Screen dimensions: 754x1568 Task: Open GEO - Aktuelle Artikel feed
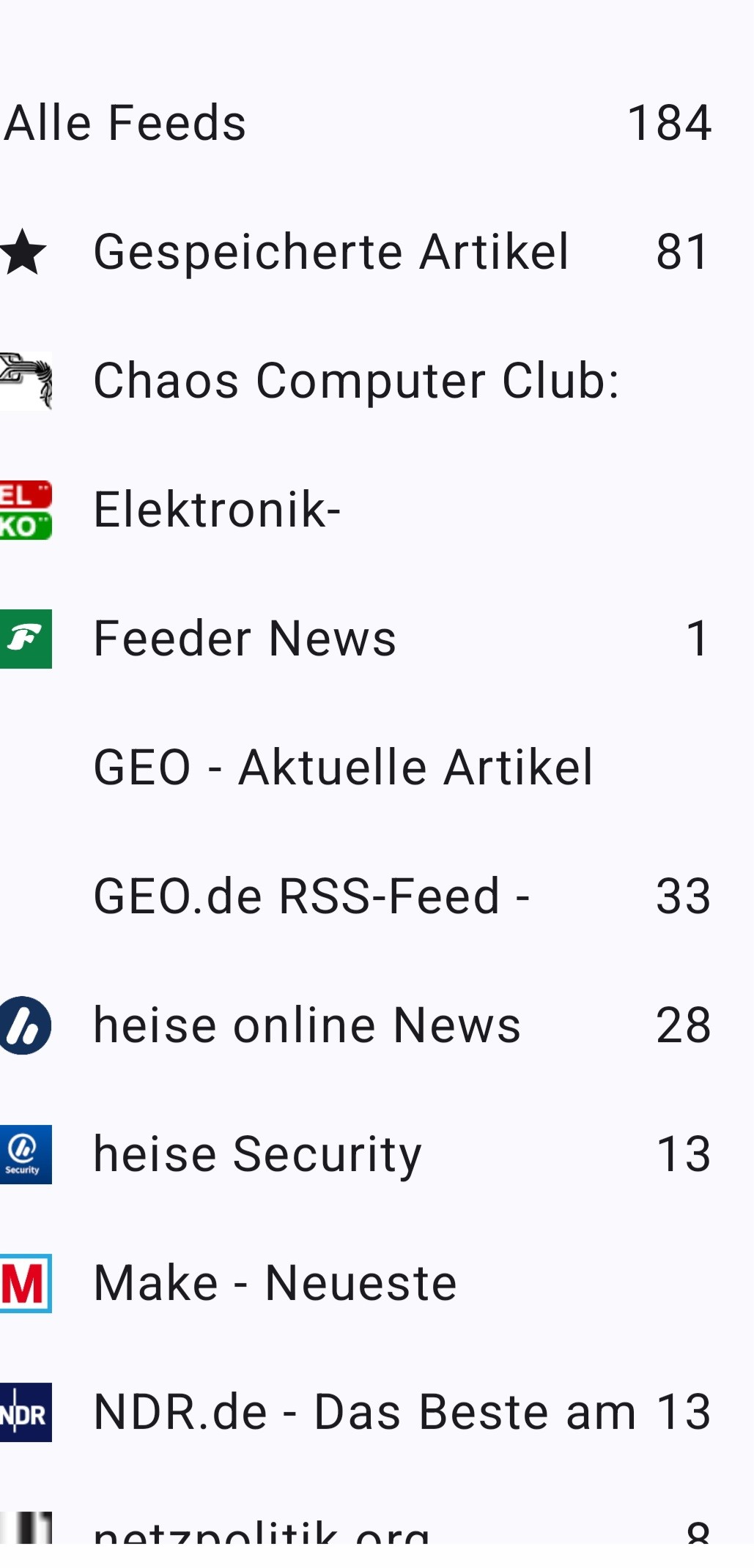pyautogui.click(x=377, y=768)
